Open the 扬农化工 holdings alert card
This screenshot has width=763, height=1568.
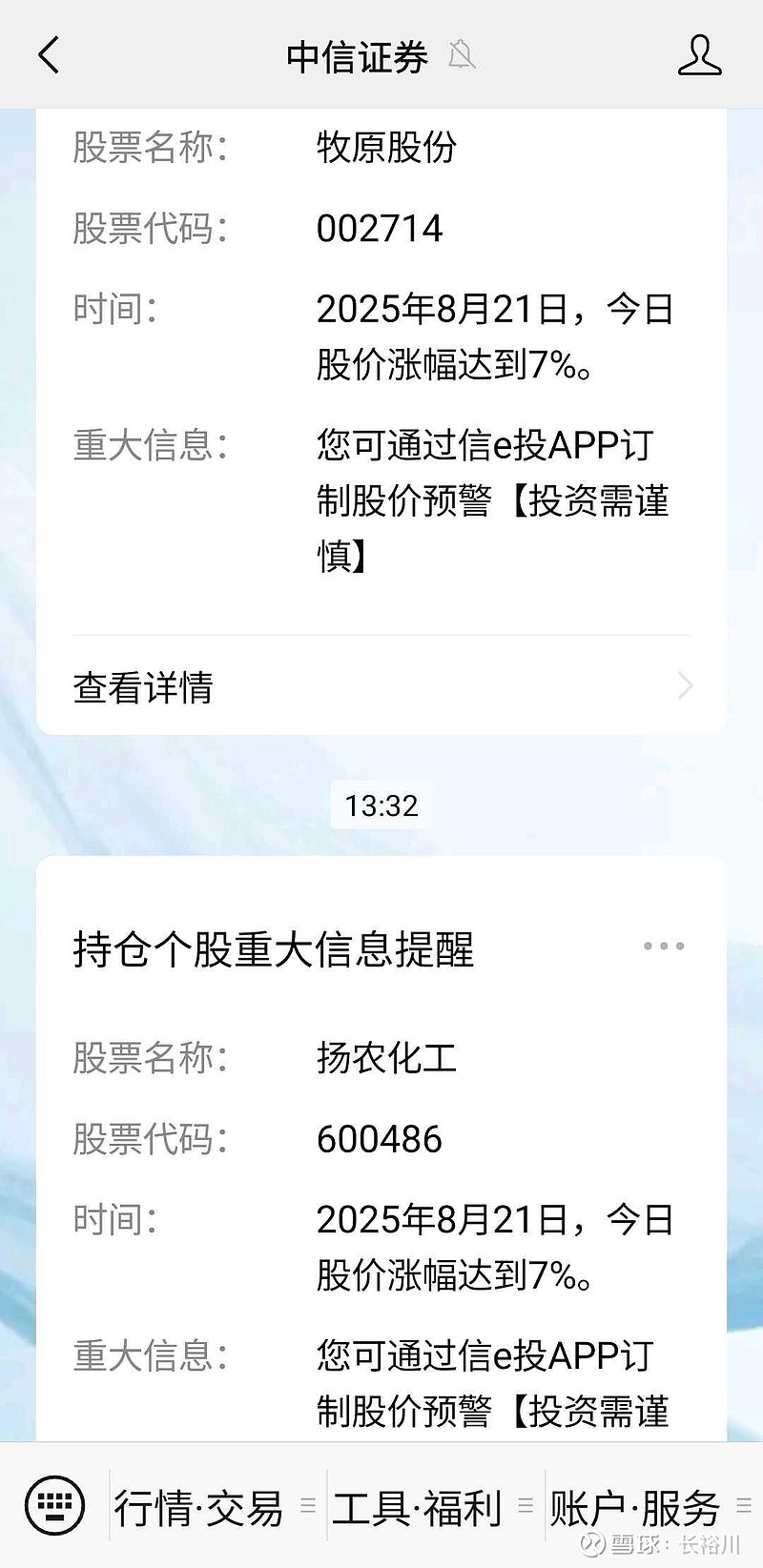click(381, 1149)
